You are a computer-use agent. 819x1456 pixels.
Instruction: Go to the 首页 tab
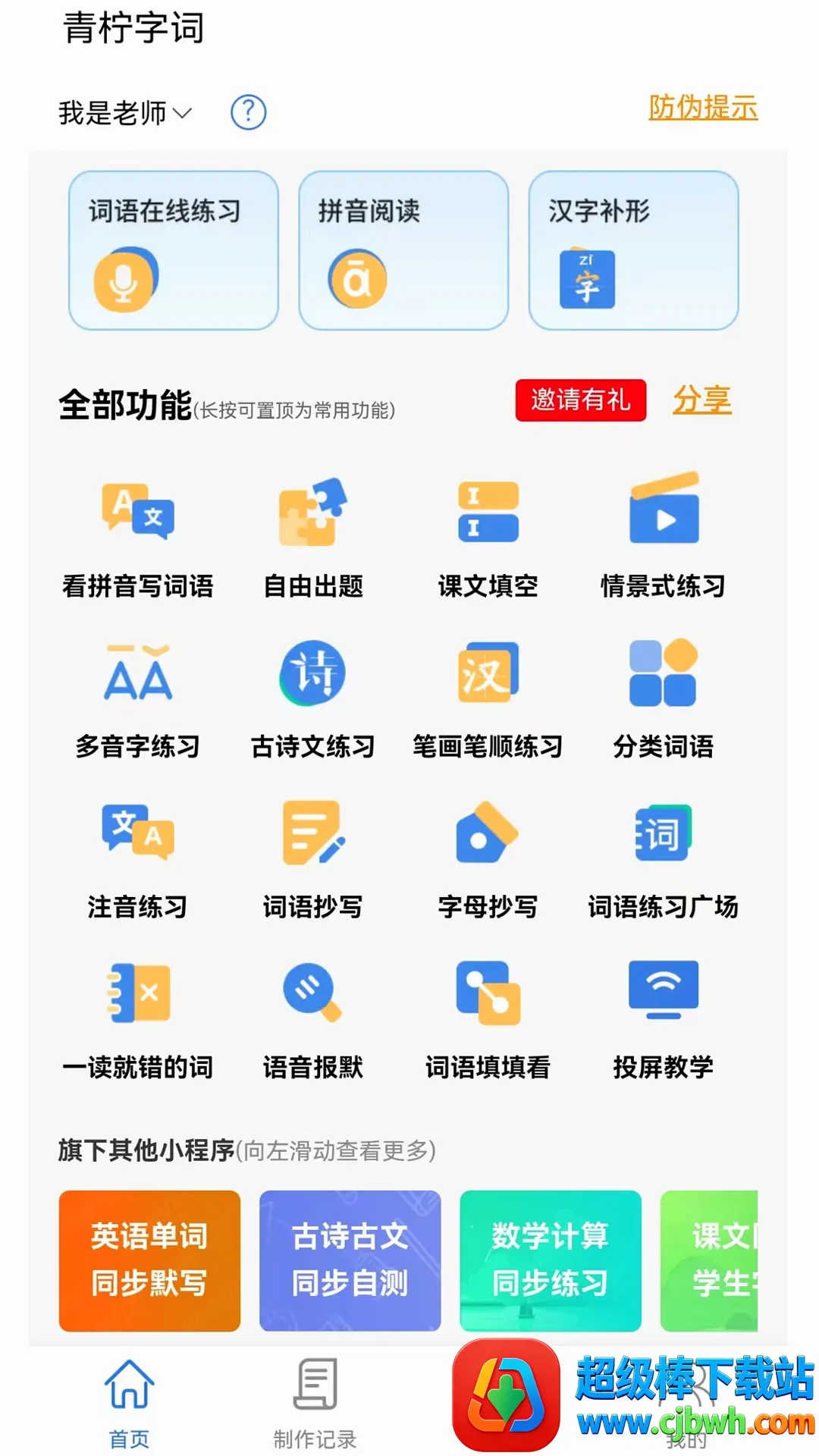click(130, 1403)
